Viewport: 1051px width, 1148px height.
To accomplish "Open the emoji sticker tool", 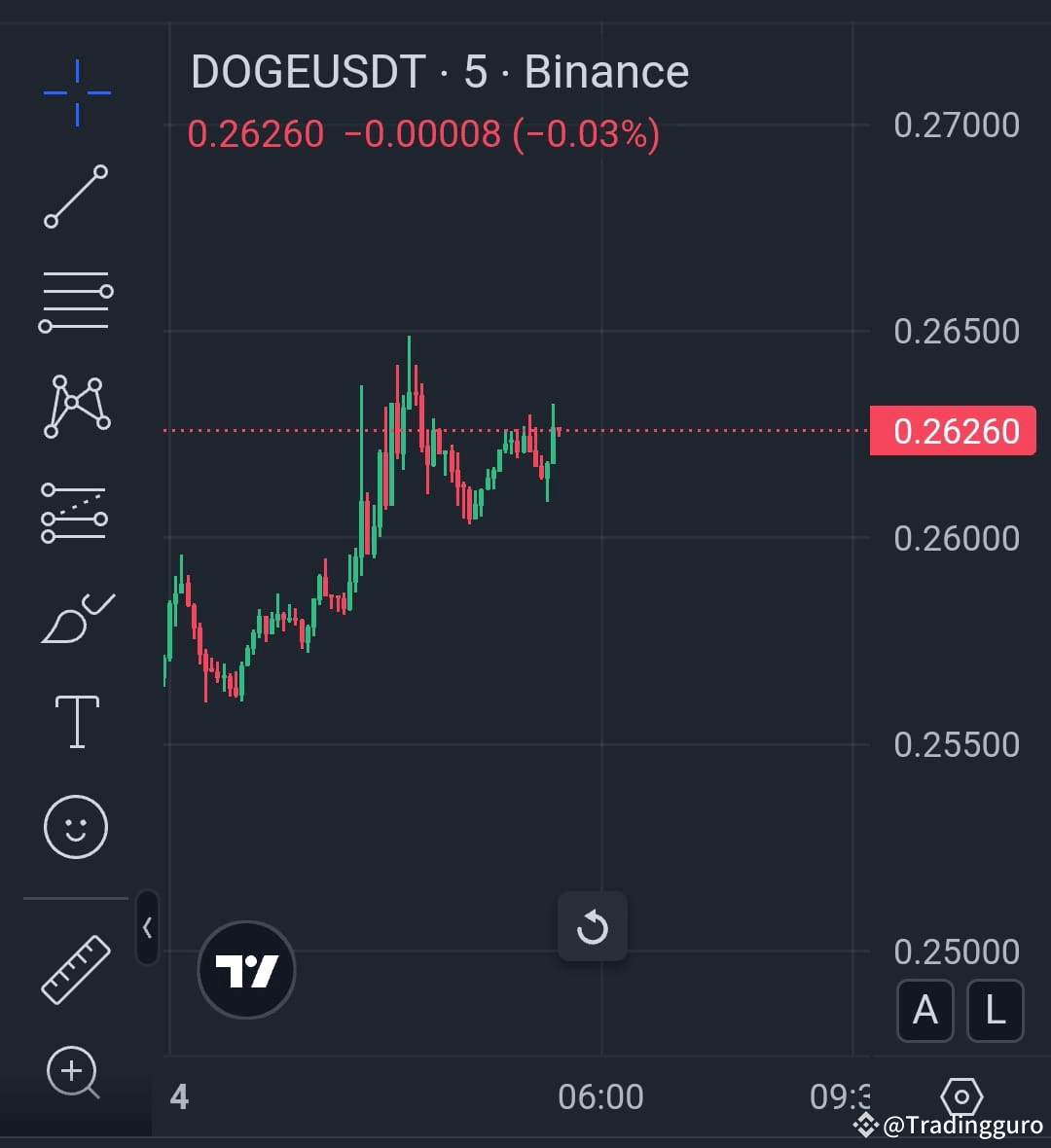I will [x=76, y=825].
